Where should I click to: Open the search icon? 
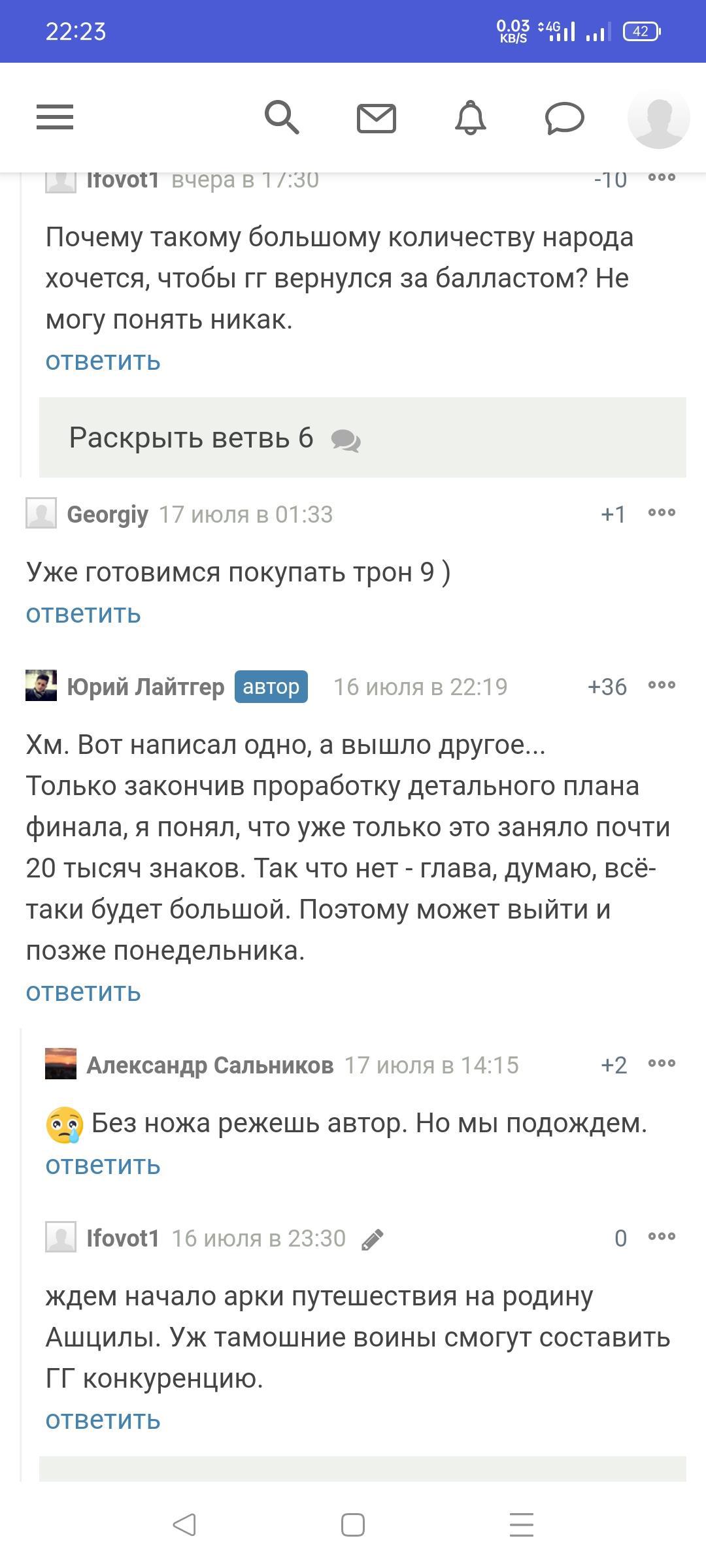[x=282, y=118]
